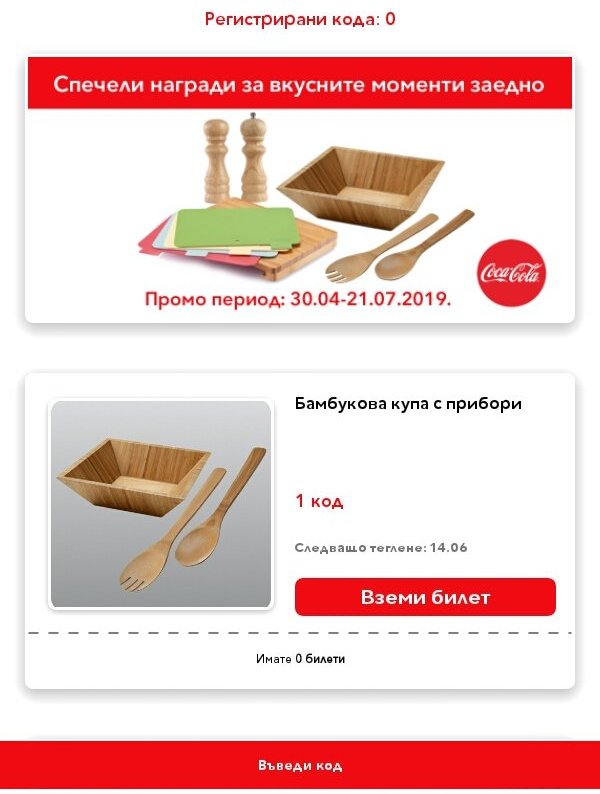The image size is (600, 794).
Task: Tap the Вземи билет button
Action: click(425, 597)
